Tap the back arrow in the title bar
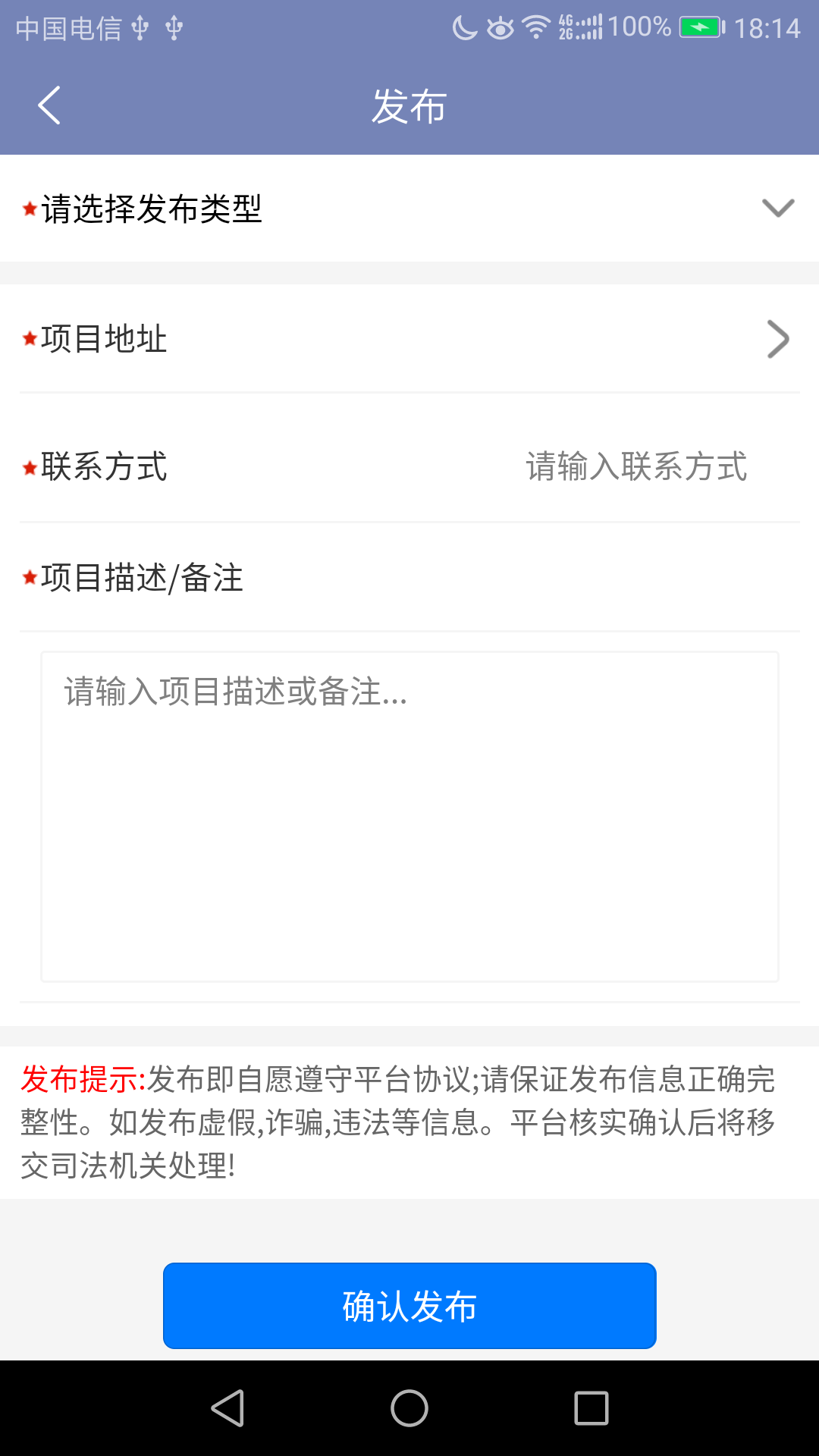The height and width of the screenshot is (1456, 819). point(49,105)
